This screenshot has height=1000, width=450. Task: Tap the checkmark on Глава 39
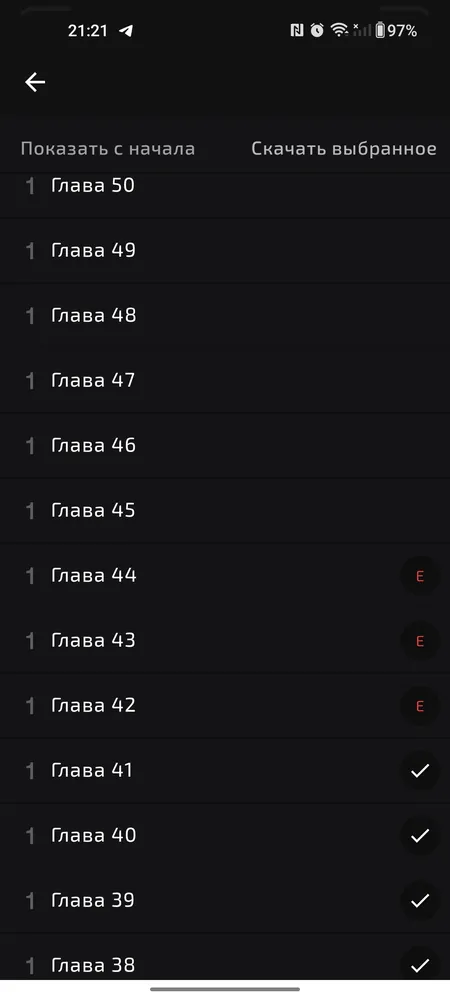pyautogui.click(x=419, y=901)
